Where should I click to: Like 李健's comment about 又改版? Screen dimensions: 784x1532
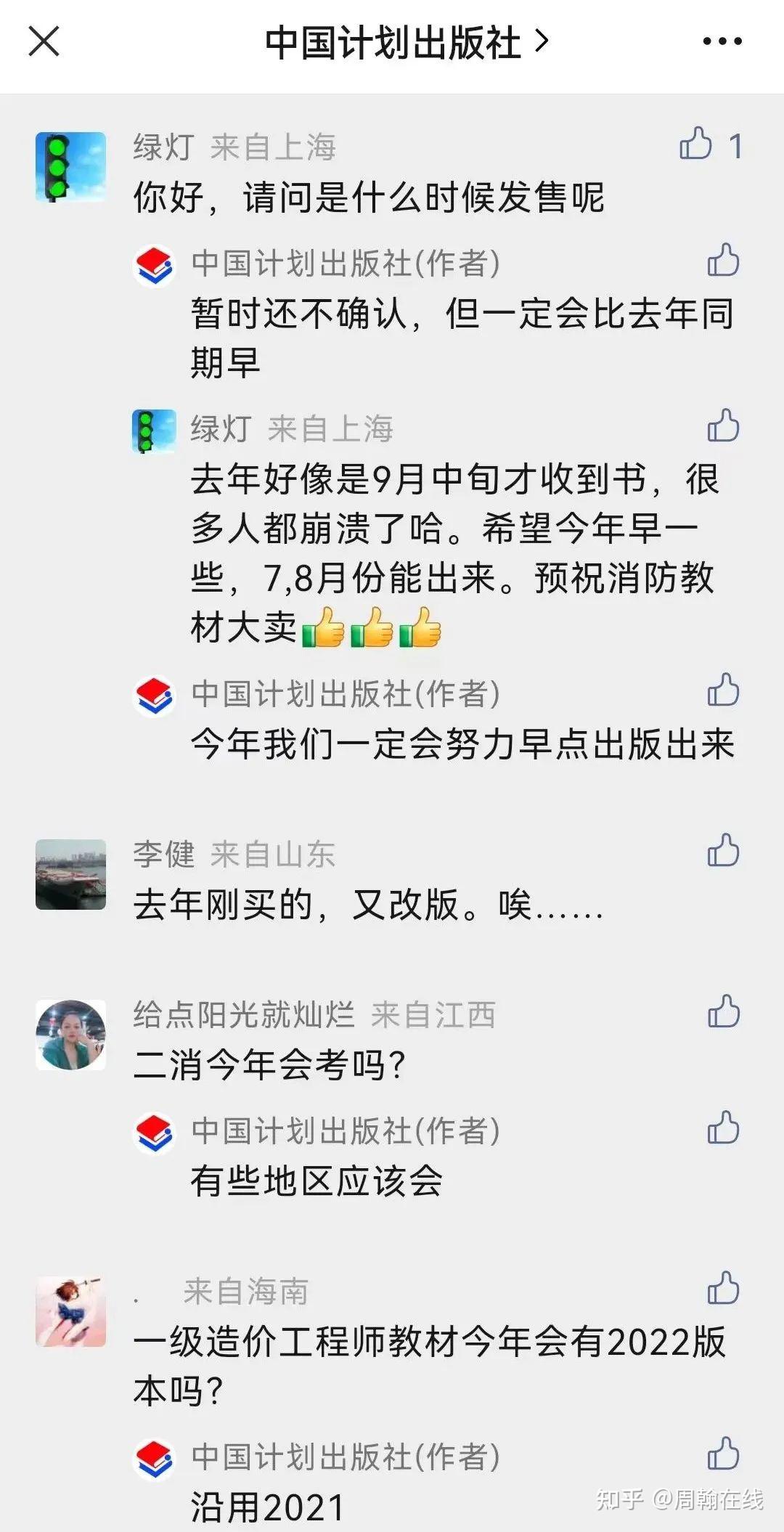[724, 851]
